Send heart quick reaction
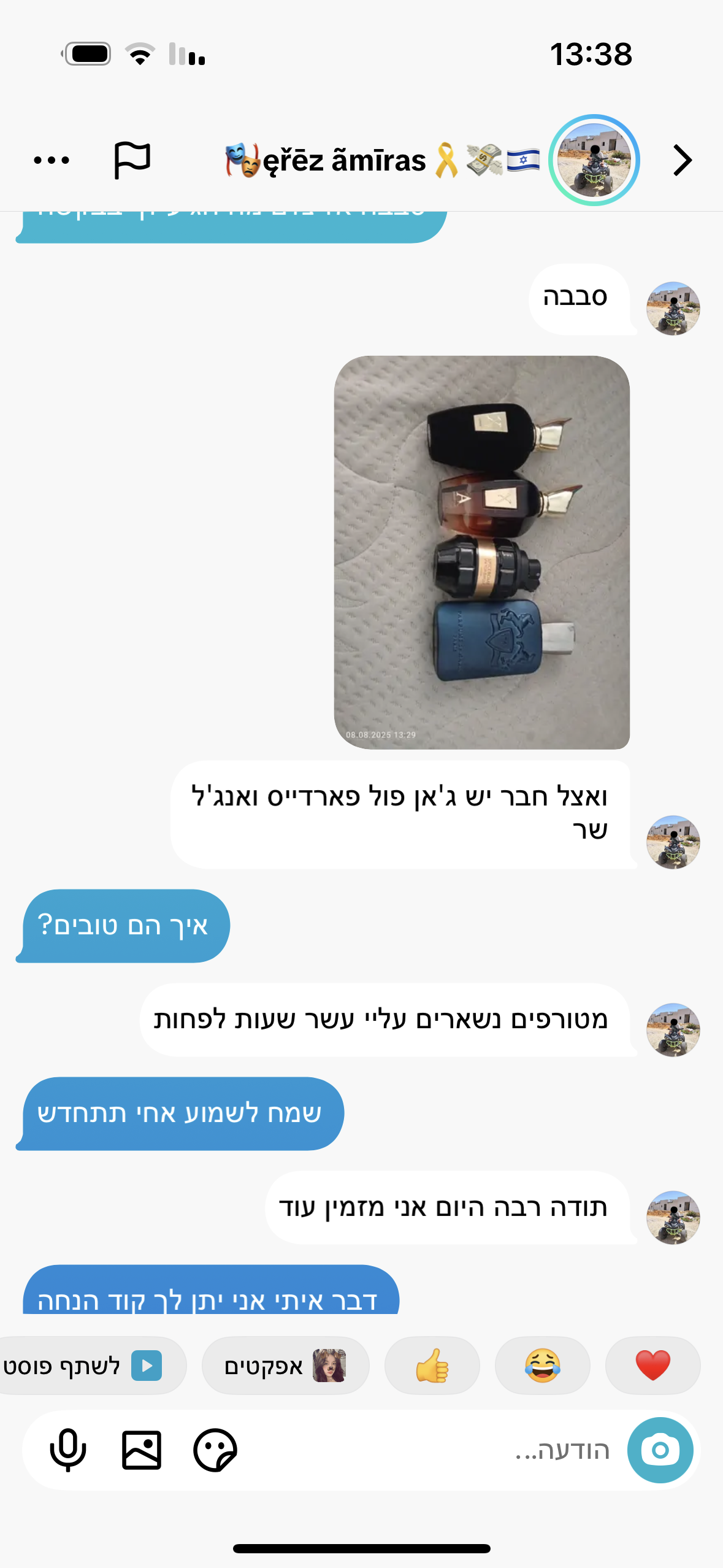Screen dimensions: 723x1568 point(652,1366)
